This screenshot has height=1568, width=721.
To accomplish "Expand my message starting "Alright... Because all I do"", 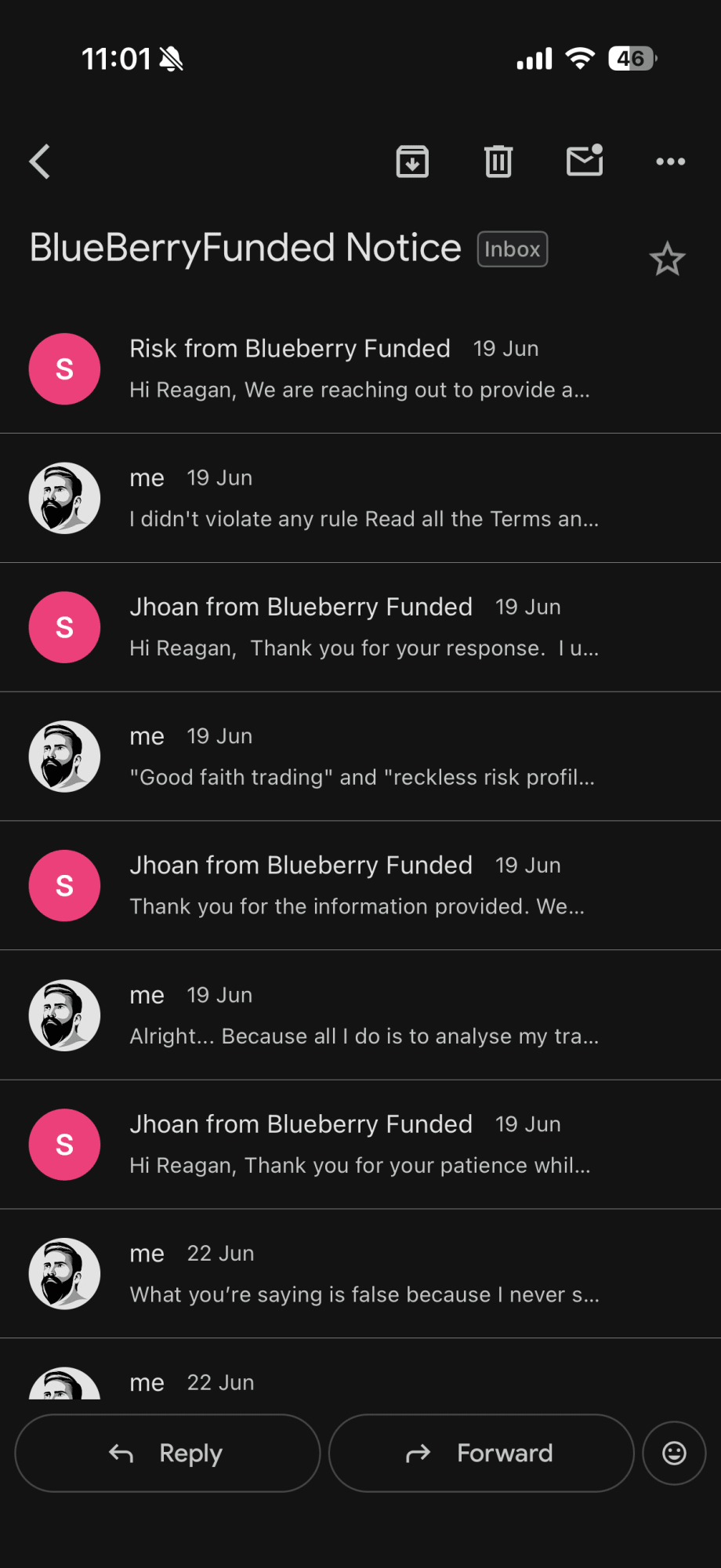I will (x=360, y=1015).
